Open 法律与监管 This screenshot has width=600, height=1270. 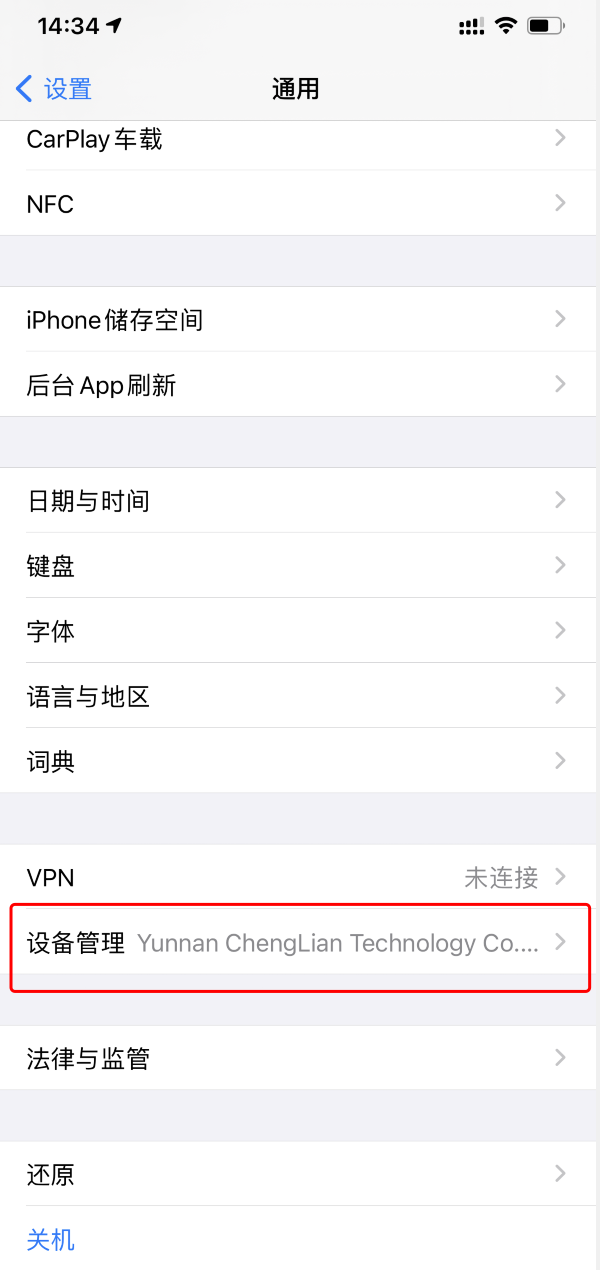(300, 1058)
